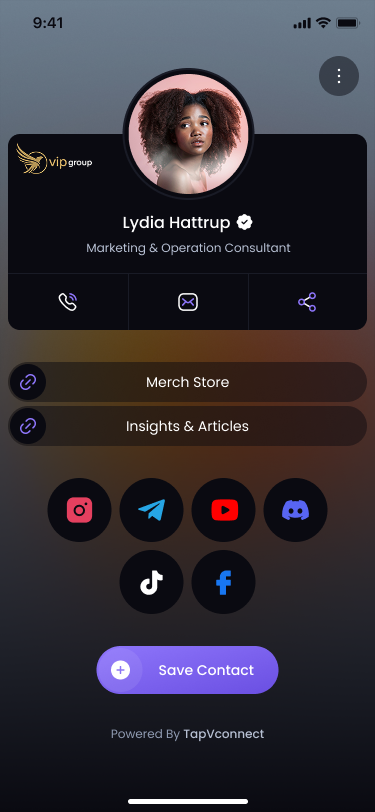Join via the Discord icon
The width and height of the screenshot is (375, 812).
coord(295,510)
